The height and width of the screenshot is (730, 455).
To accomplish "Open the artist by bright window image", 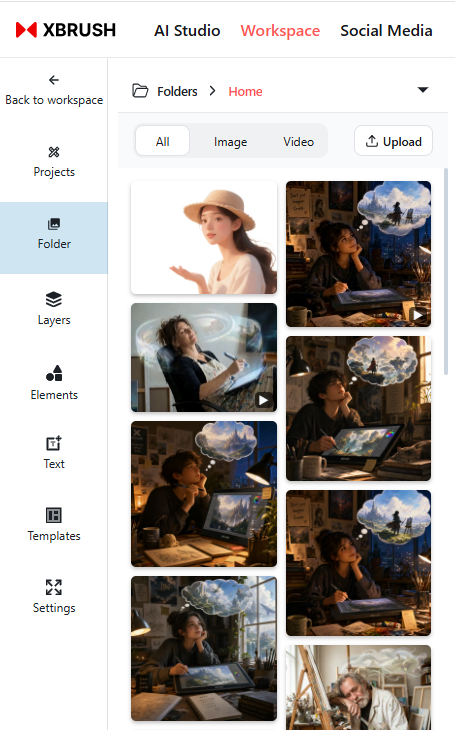I will pyautogui.click(x=204, y=649).
